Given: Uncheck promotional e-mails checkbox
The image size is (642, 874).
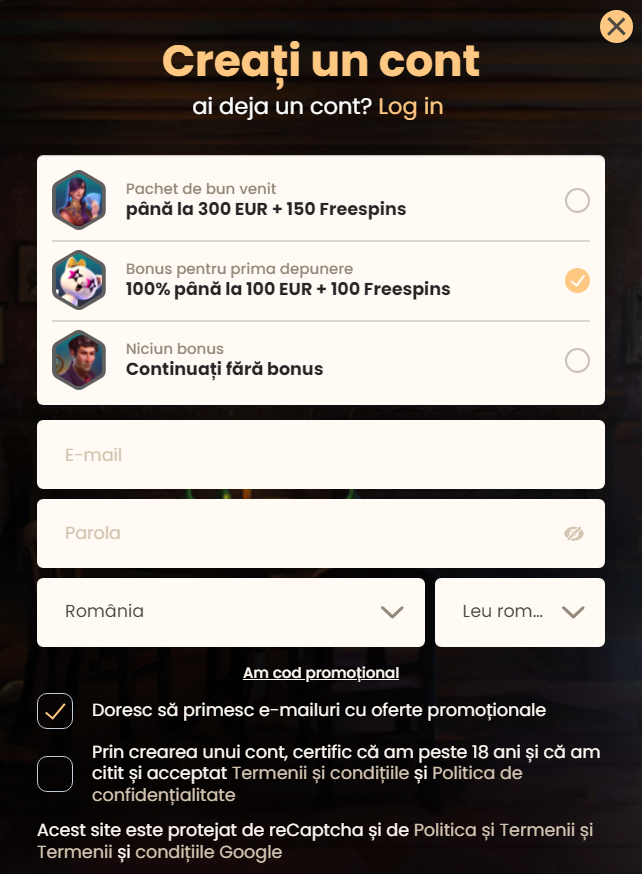Looking at the screenshot, I should click(x=55, y=711).
